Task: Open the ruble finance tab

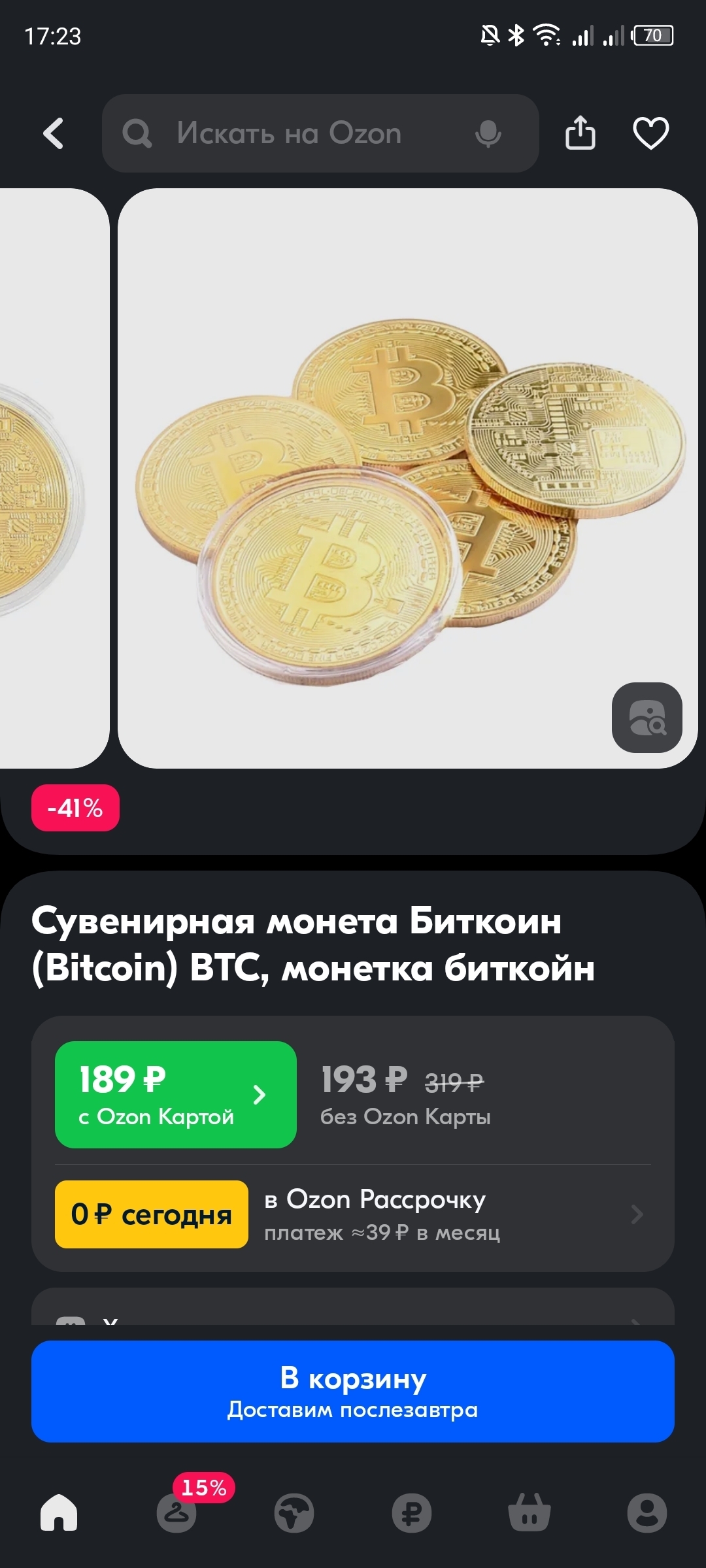Action: pyautogui.click(x=412, y=1512)
